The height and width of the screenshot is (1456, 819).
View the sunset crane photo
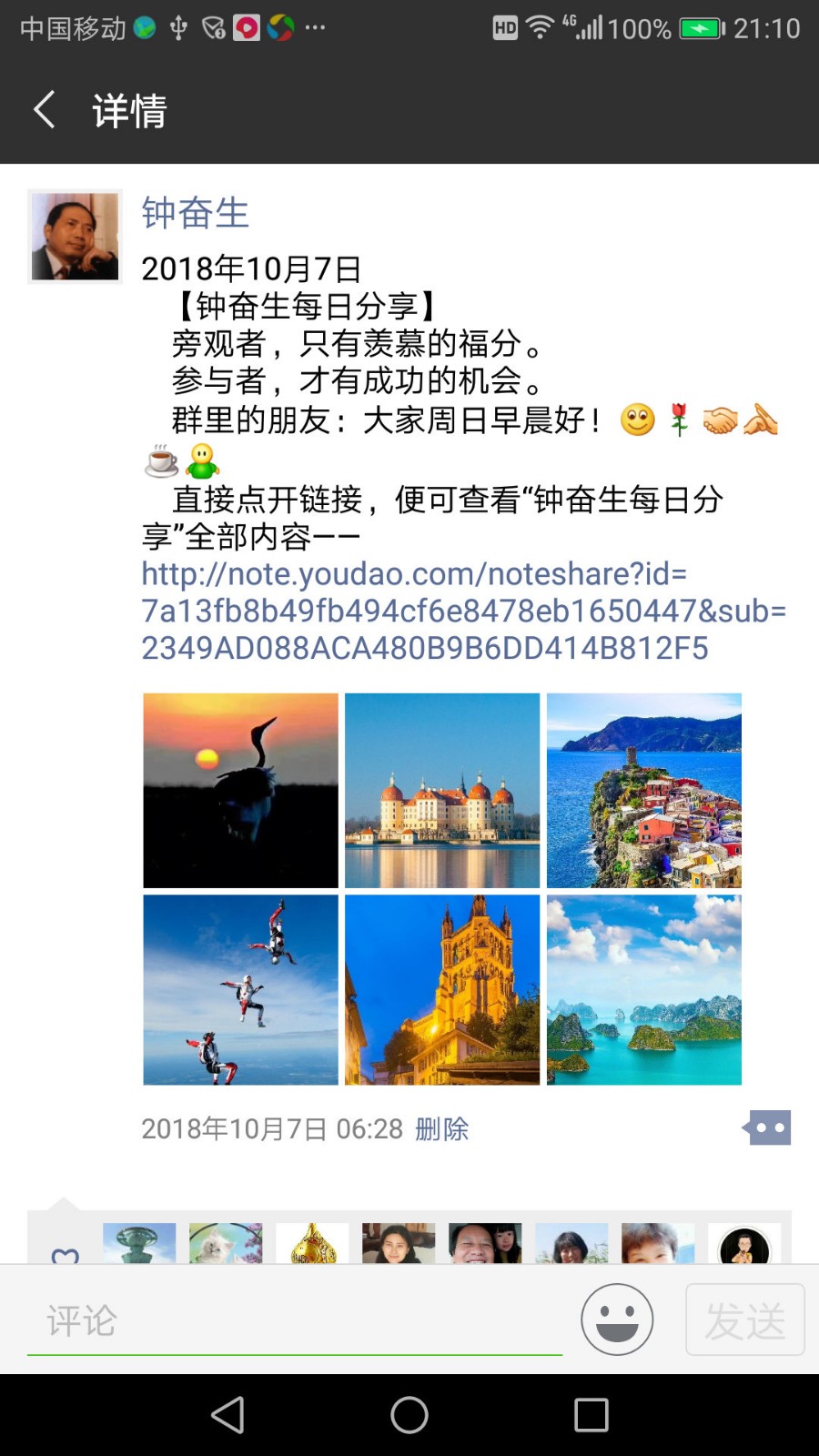[240, 790]
